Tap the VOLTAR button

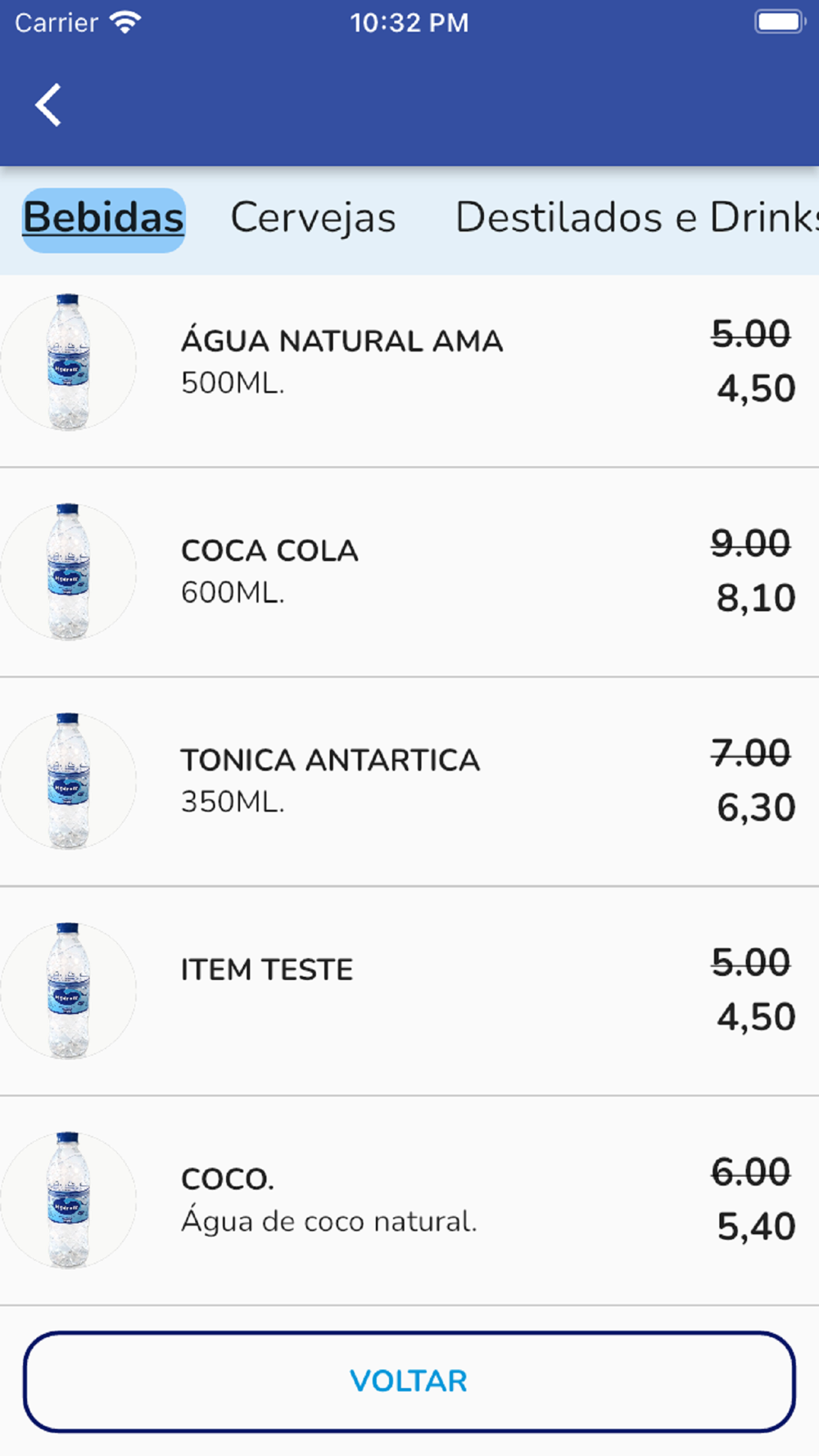[x=409, y=1381]
